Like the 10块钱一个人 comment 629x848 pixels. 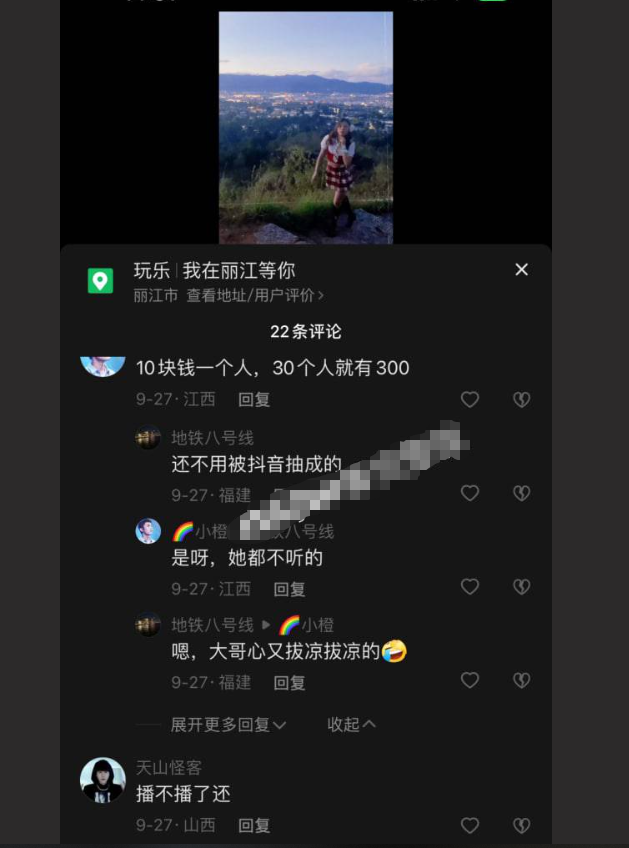[470, 399]
